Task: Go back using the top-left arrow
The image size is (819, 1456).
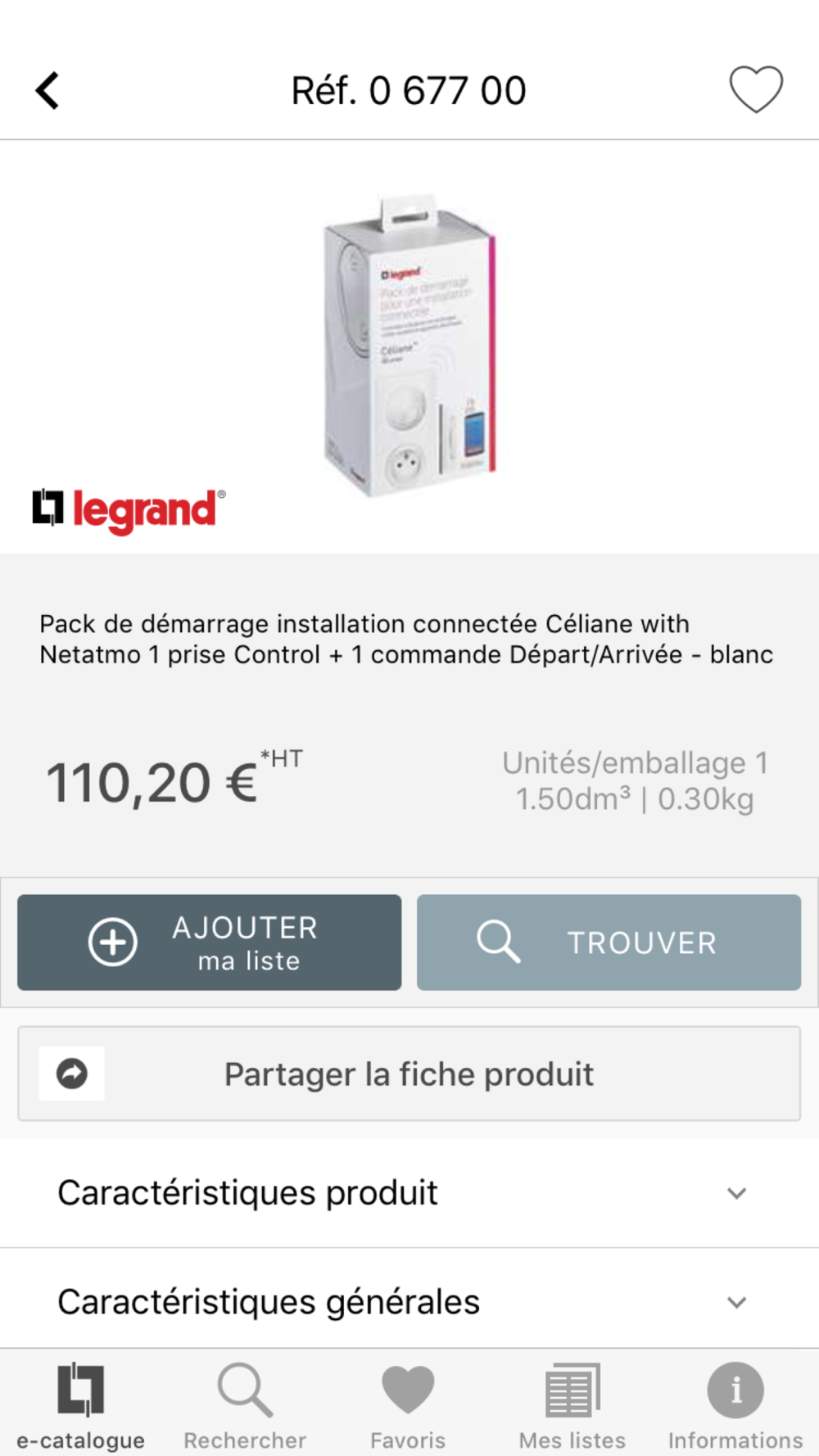Action: 48,90
